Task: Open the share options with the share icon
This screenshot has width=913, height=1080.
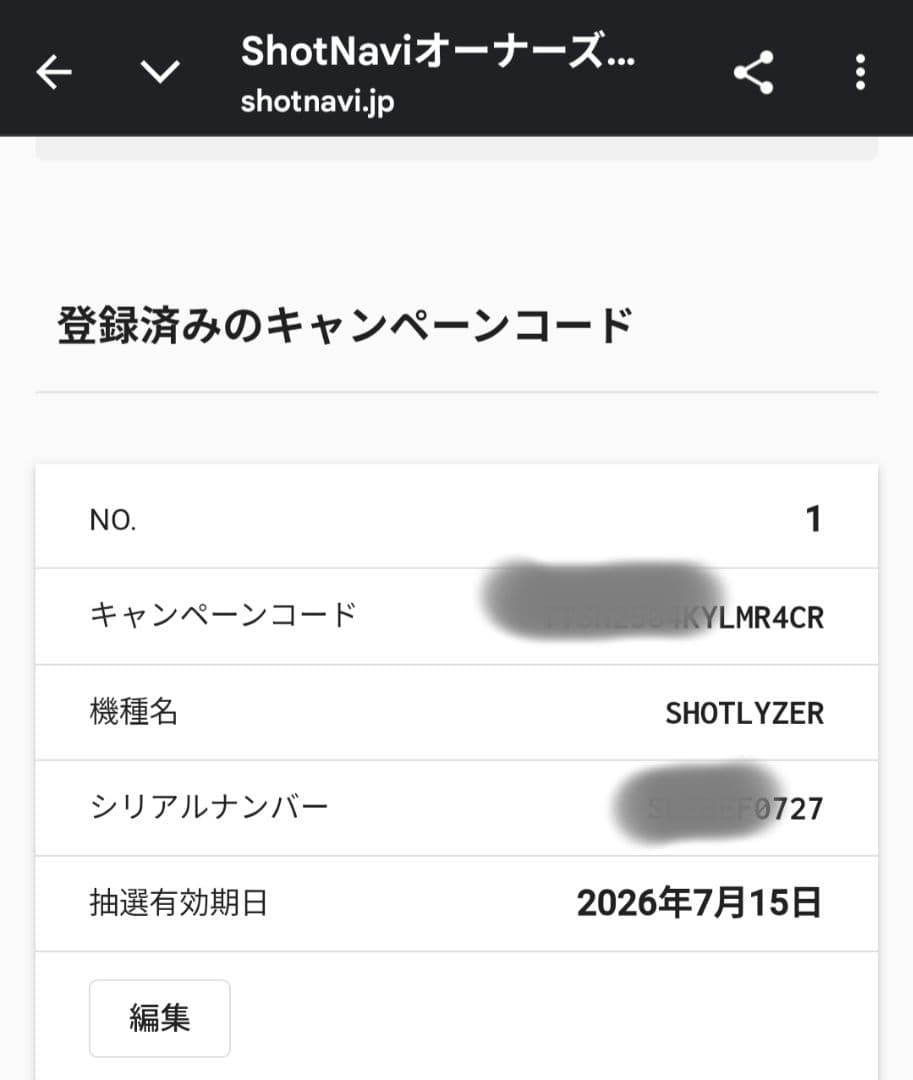Action: click(755, 68)
